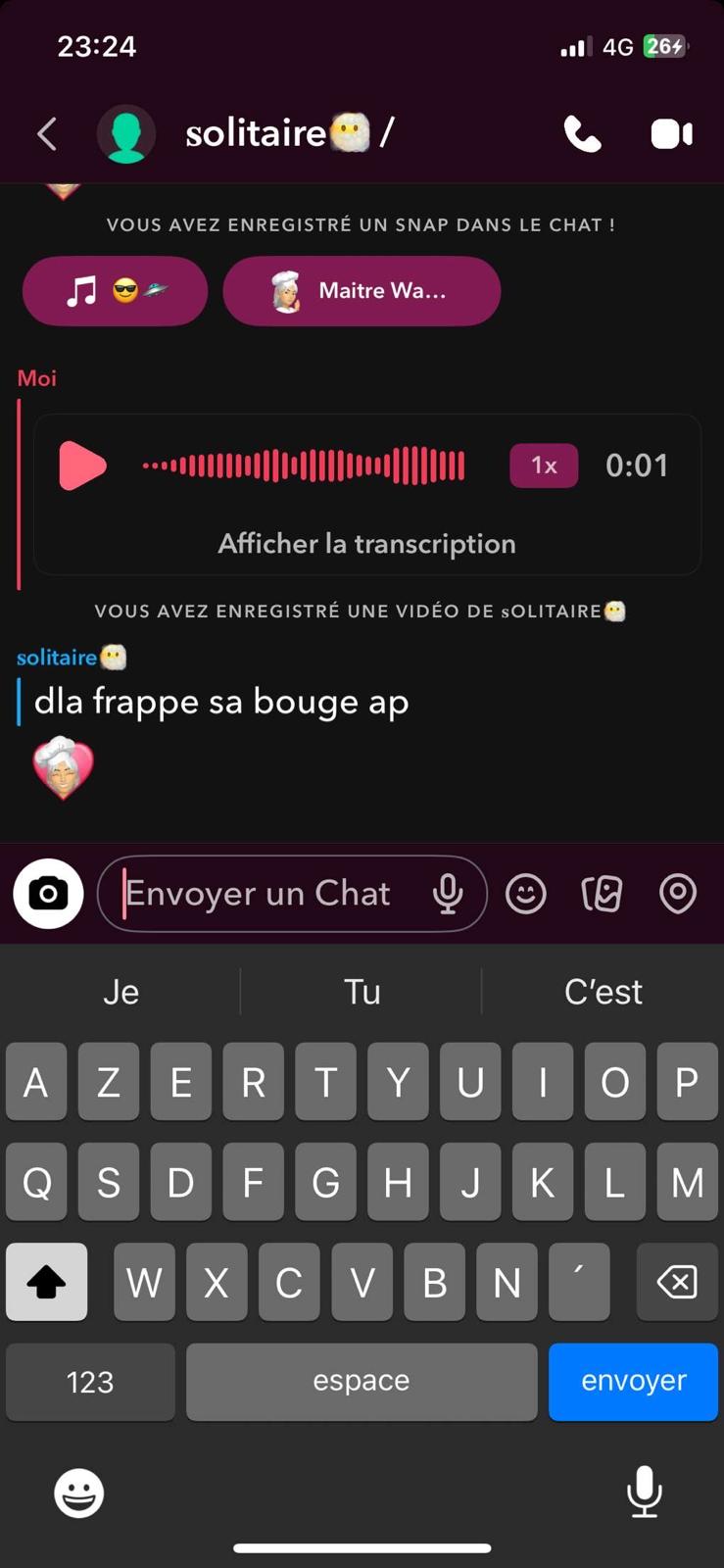Open the Maitre Wa... chip
724x1568 pixels.
(x=362, y=291)
